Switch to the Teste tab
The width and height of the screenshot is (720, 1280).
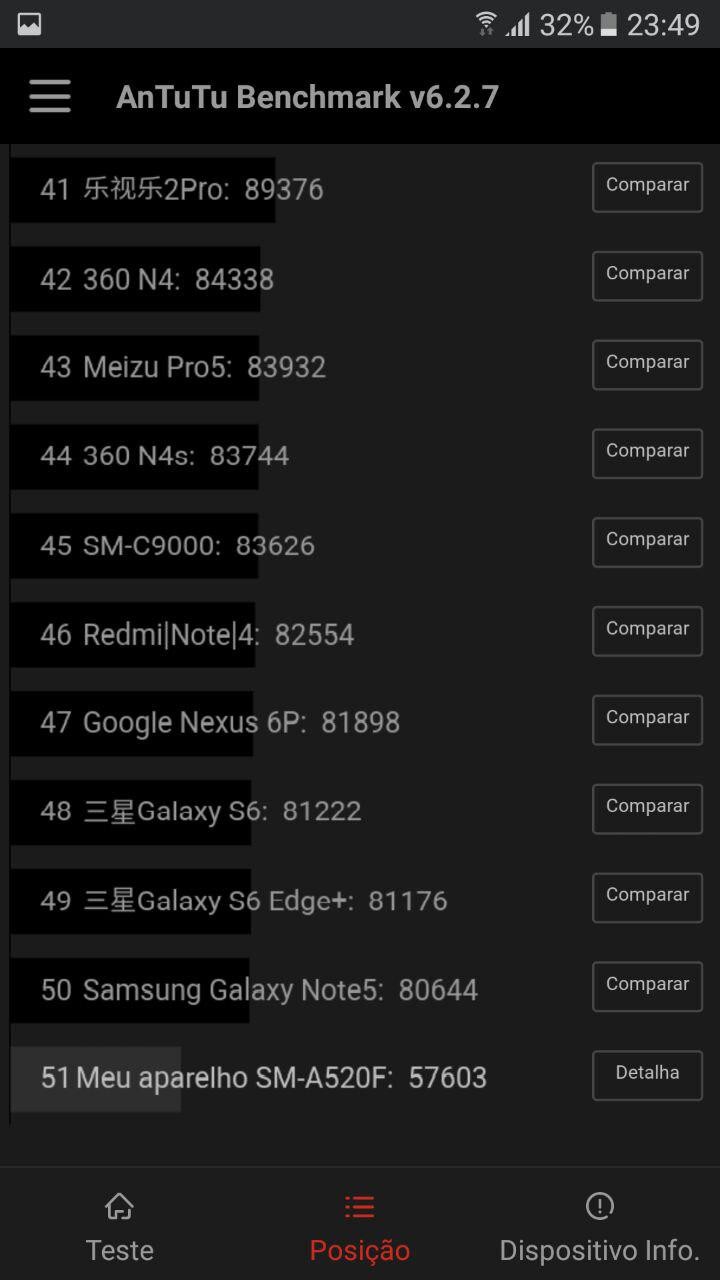click(120, 1227)
